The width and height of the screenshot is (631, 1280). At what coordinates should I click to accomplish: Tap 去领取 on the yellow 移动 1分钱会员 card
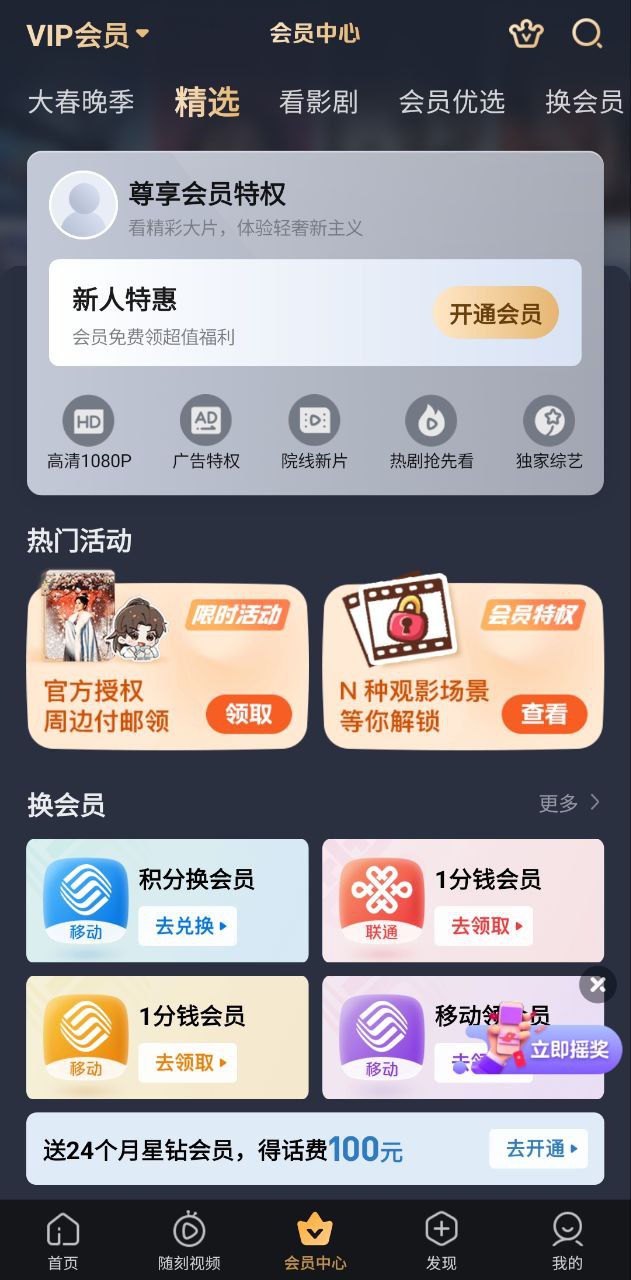point(188,1063)
